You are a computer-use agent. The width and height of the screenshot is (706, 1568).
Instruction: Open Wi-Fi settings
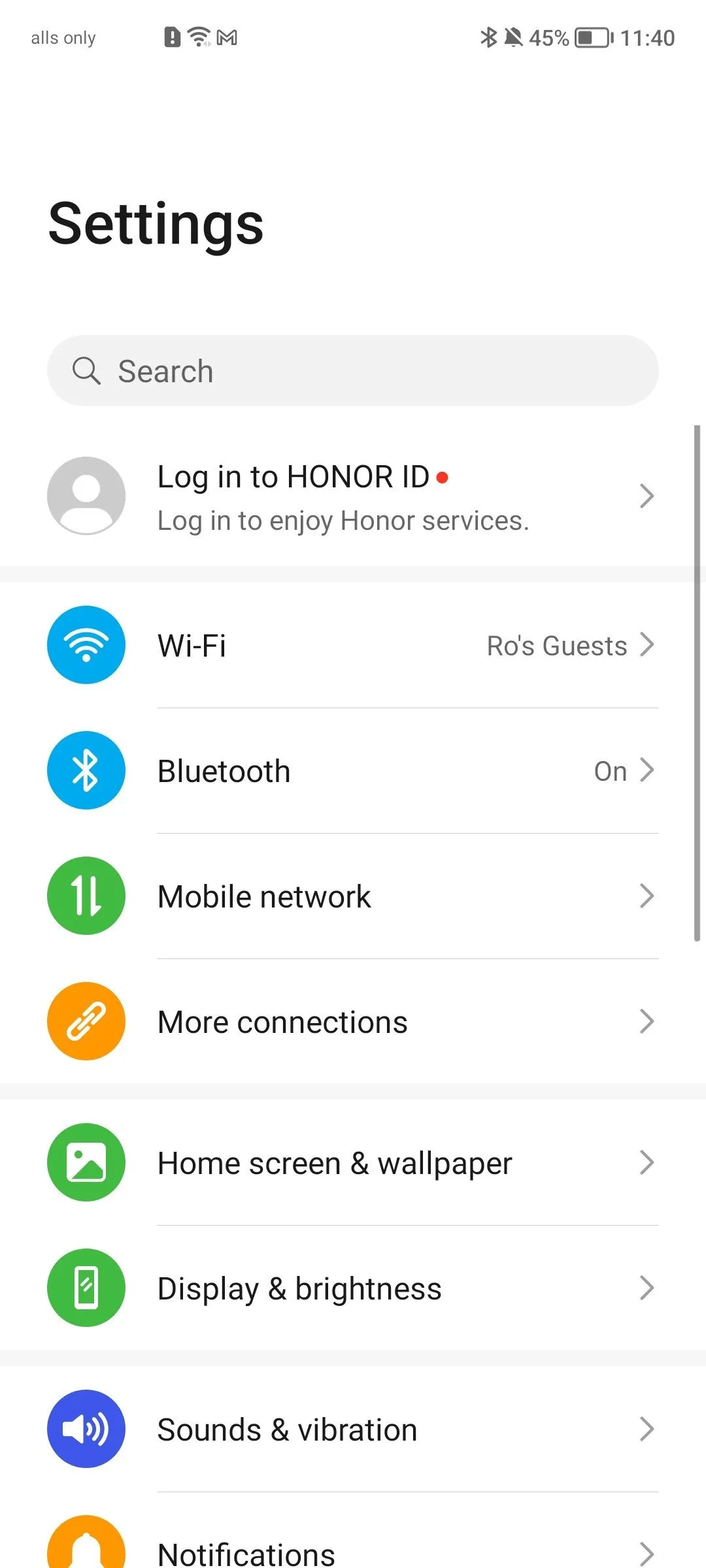[353, 645]
